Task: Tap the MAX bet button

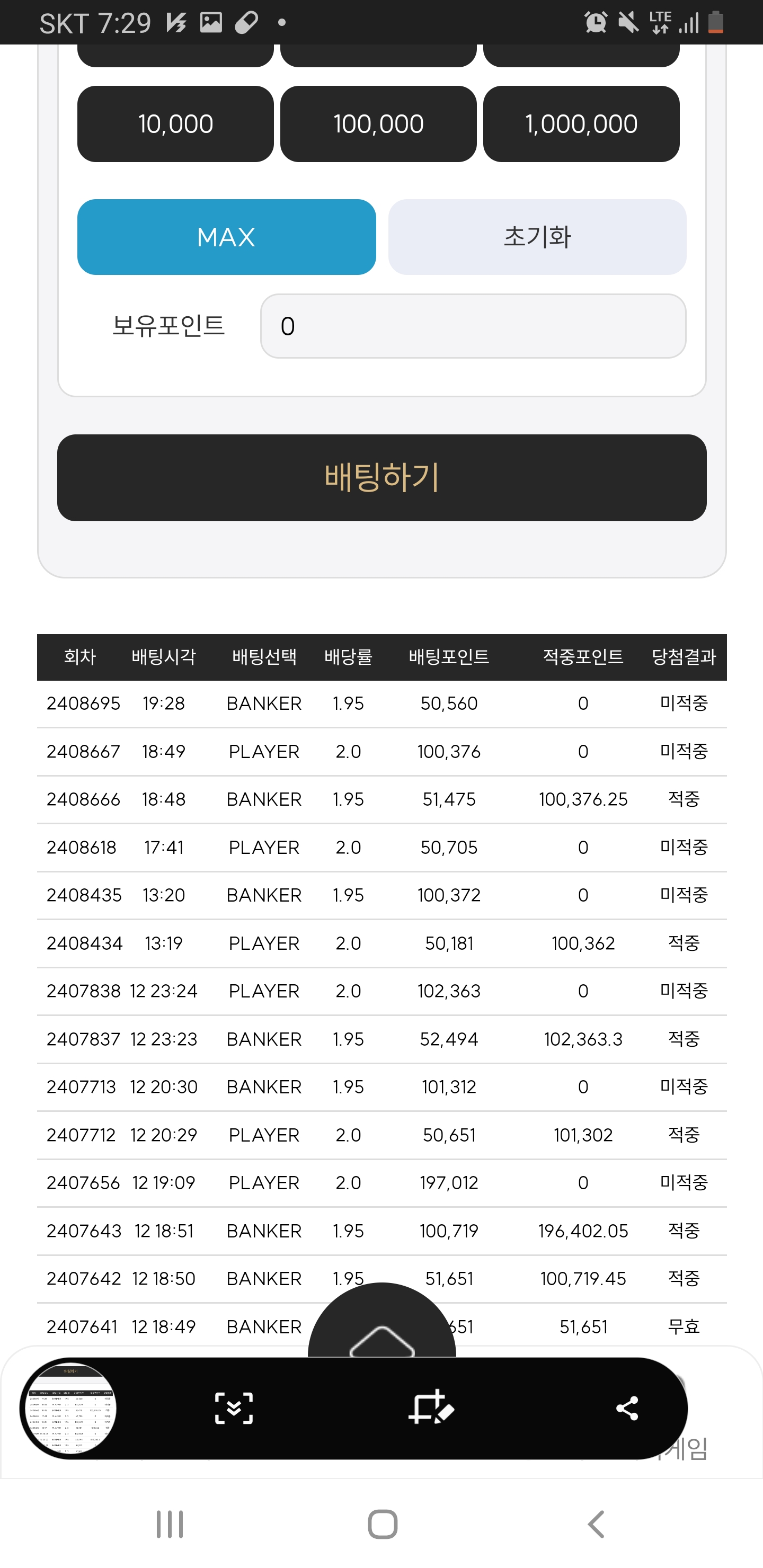Action: click(x=227, y=237)
